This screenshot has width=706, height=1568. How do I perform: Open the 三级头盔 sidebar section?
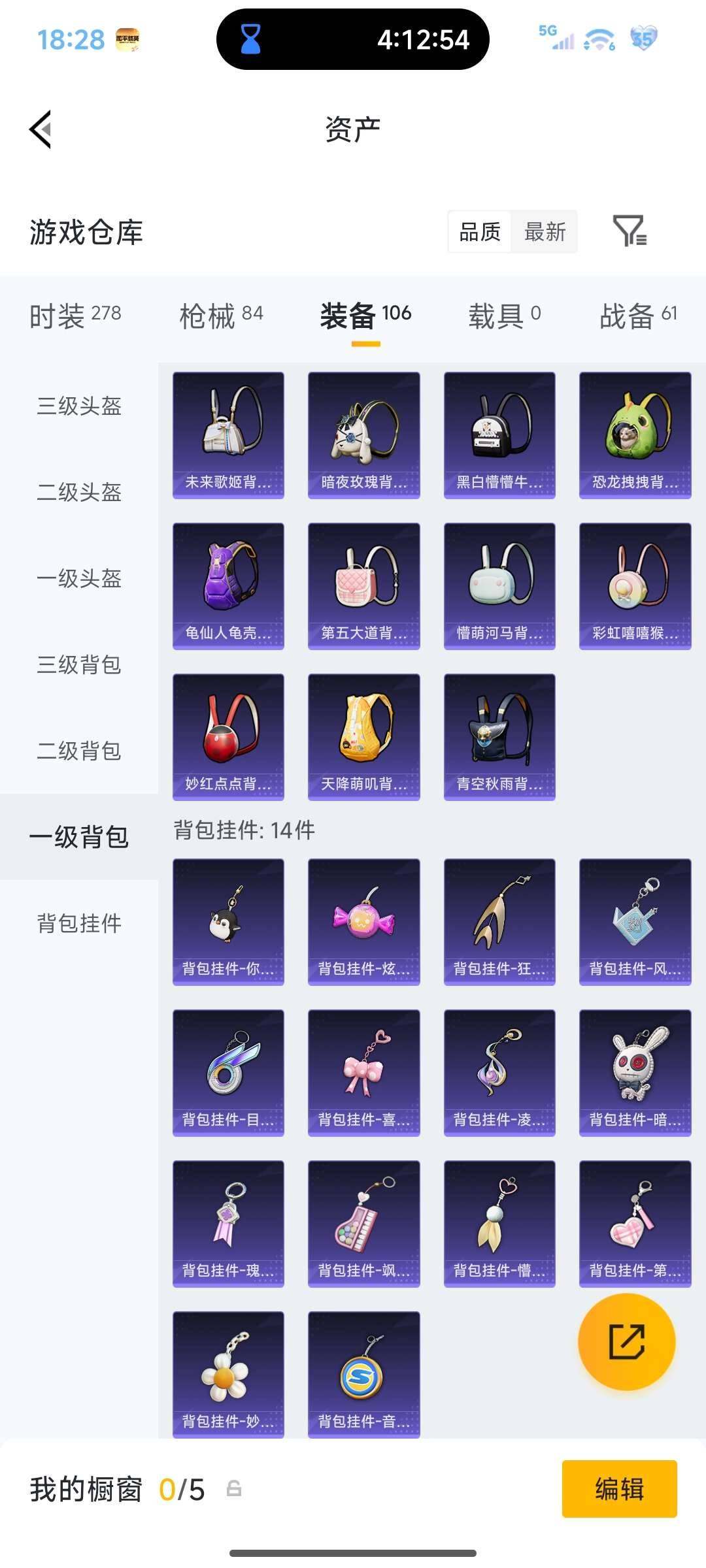coord(78,406)
